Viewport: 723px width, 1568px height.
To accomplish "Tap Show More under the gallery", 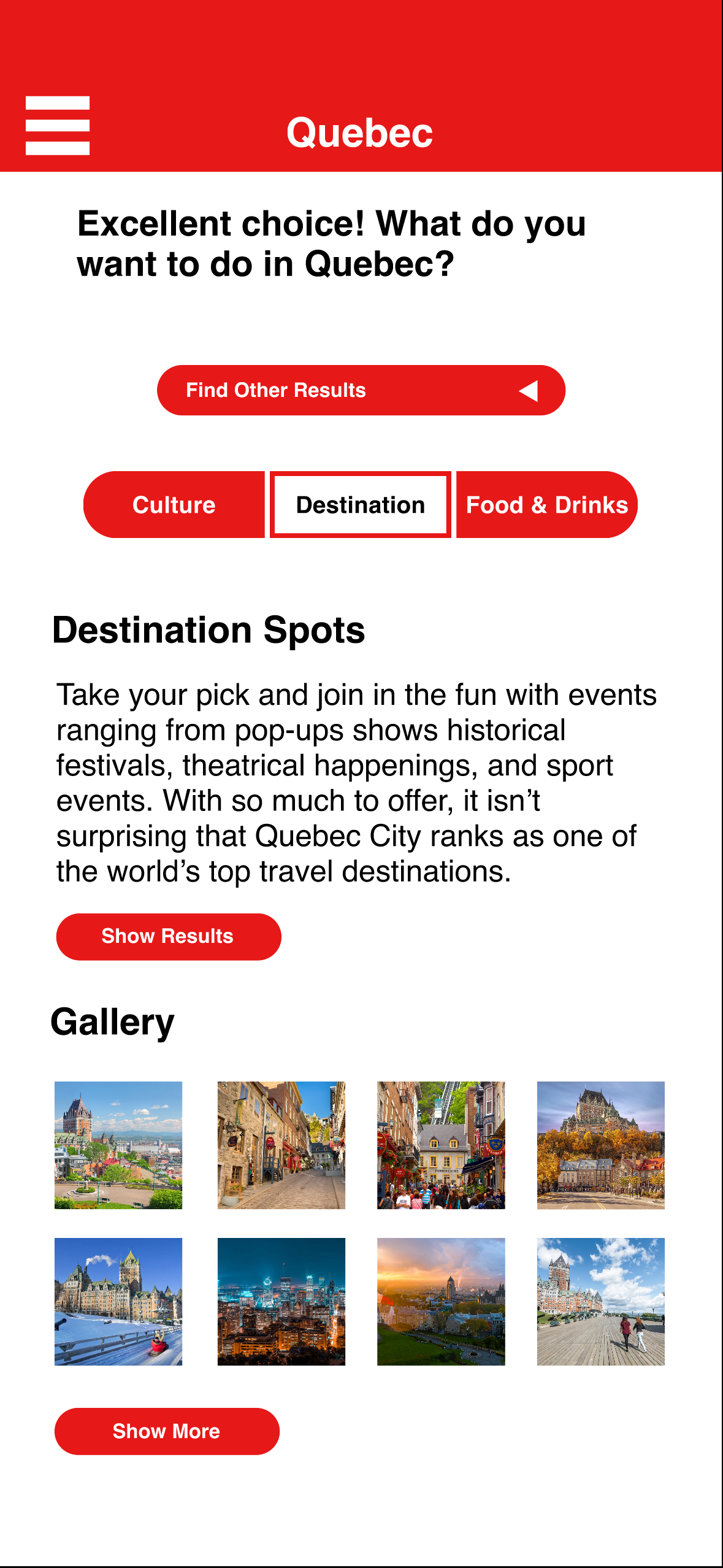I will tap(167, 1431).
